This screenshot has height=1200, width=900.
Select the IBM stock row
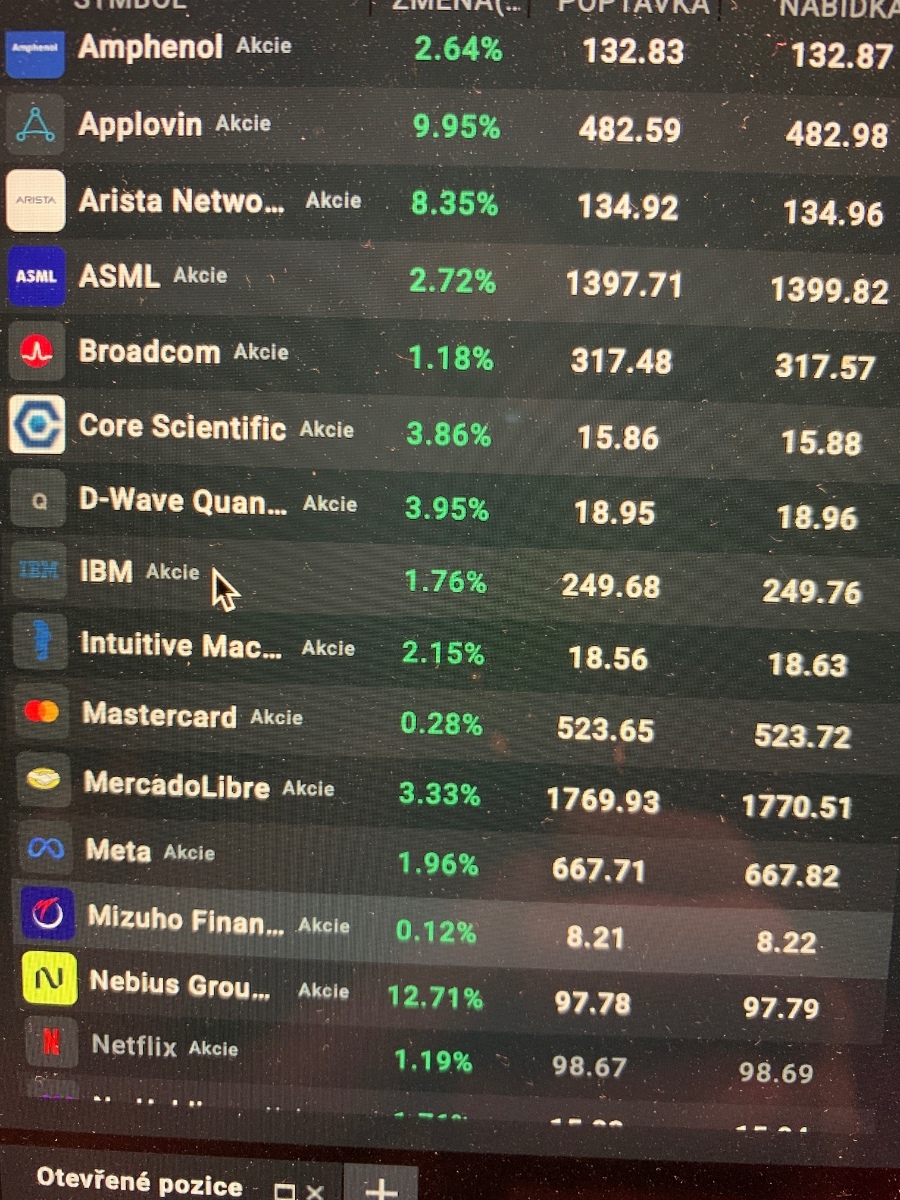tap(106, 572)
